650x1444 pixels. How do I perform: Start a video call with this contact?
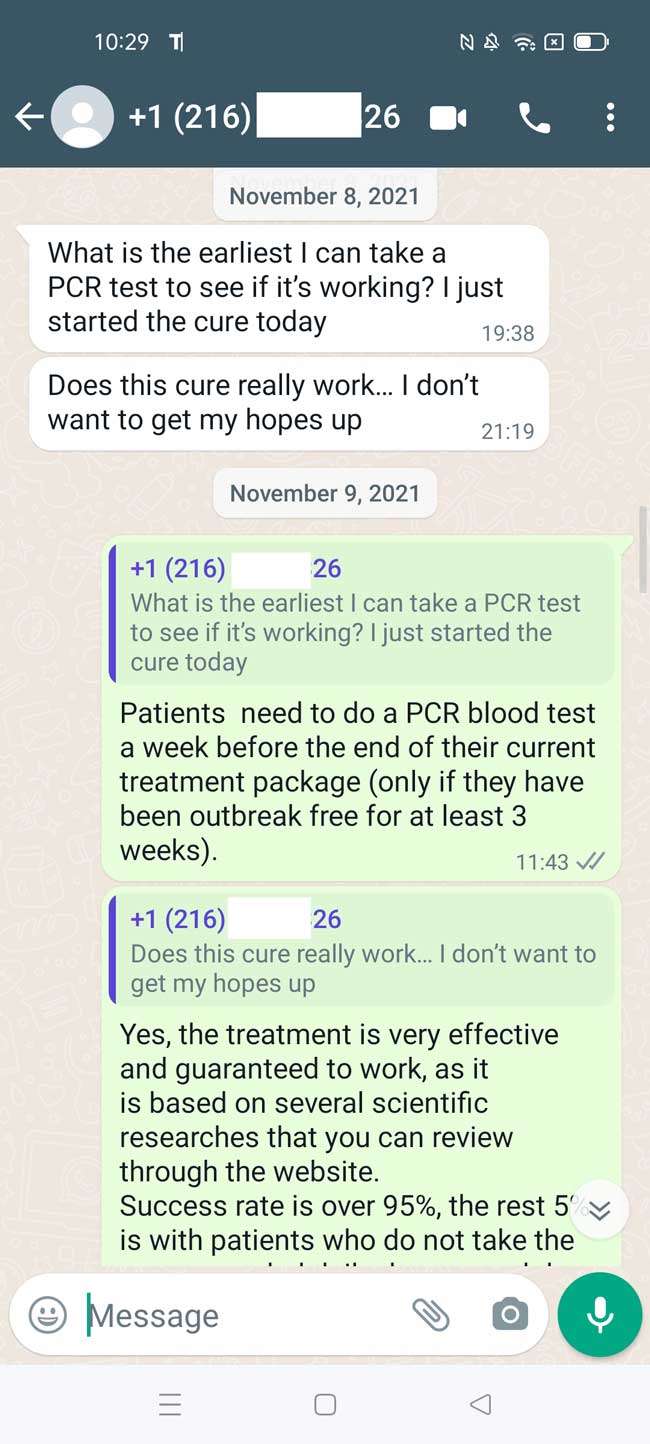(x=448, y=118)
